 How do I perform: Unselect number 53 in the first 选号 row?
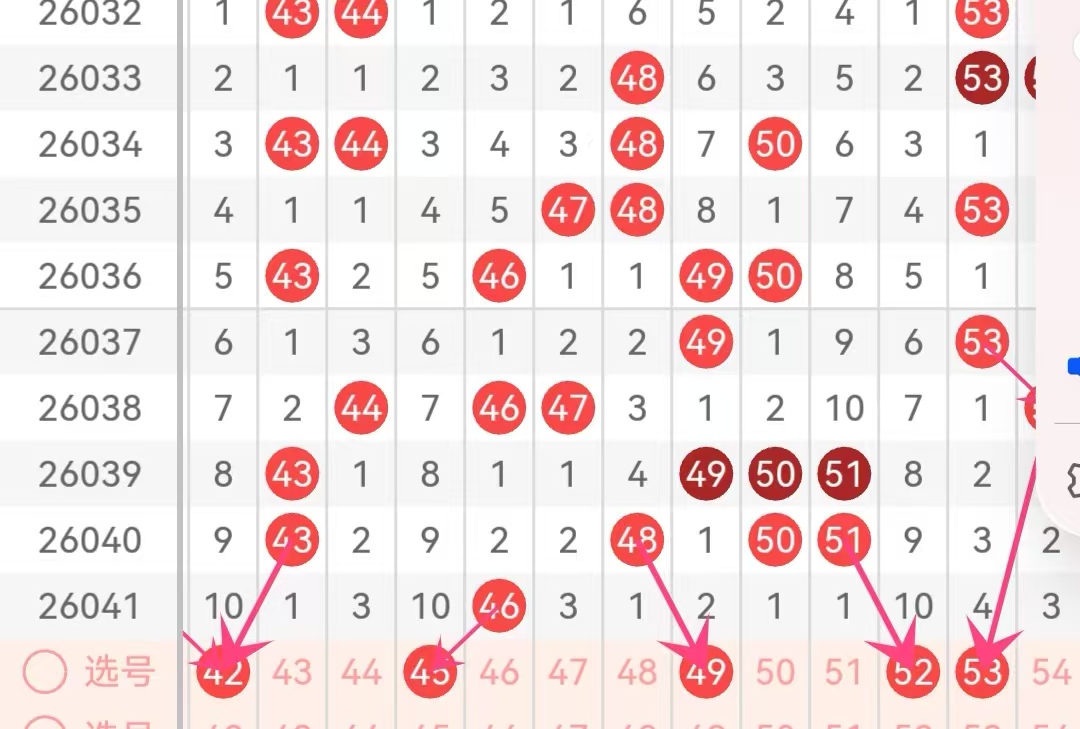982,672
